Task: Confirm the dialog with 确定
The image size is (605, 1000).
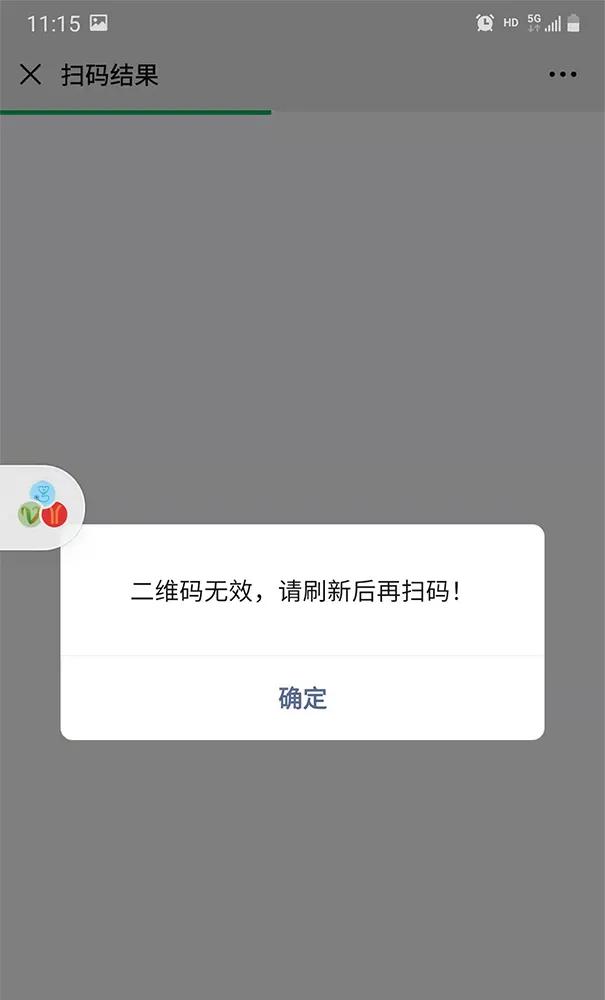Action: [302, 698]
